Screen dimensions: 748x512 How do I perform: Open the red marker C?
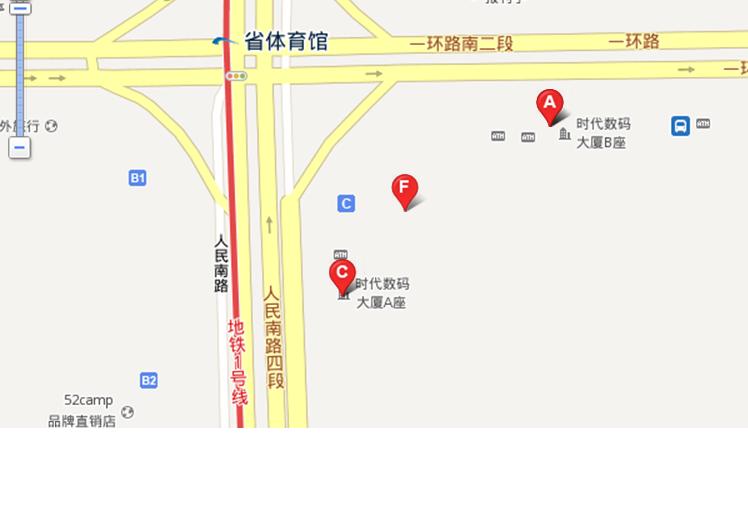[342, 274]
